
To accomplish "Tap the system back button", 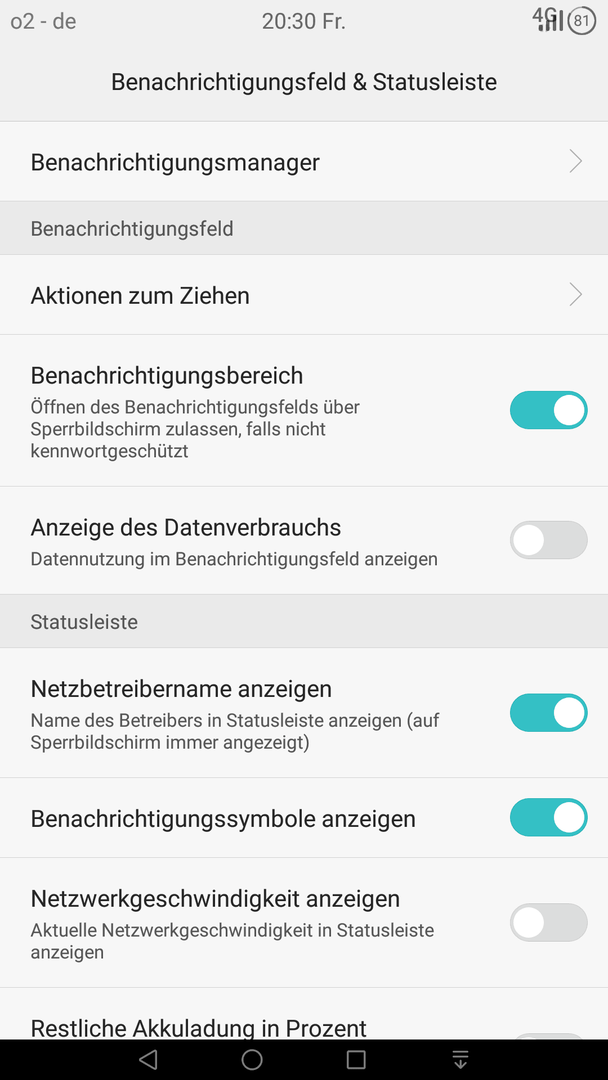I will (149, 1059).
